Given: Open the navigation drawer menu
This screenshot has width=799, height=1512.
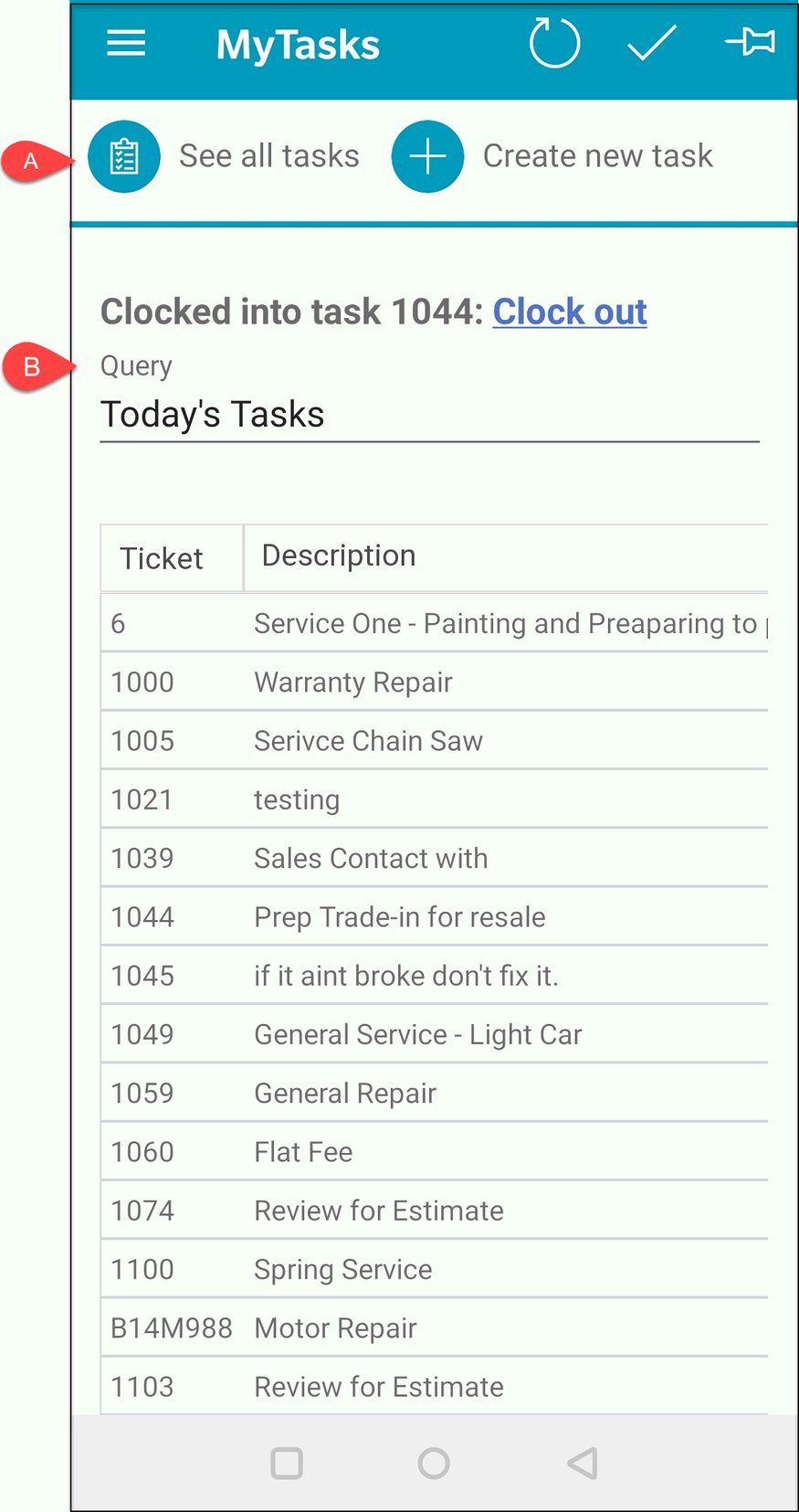Looking at the screenshot, I should pos(125,43).
